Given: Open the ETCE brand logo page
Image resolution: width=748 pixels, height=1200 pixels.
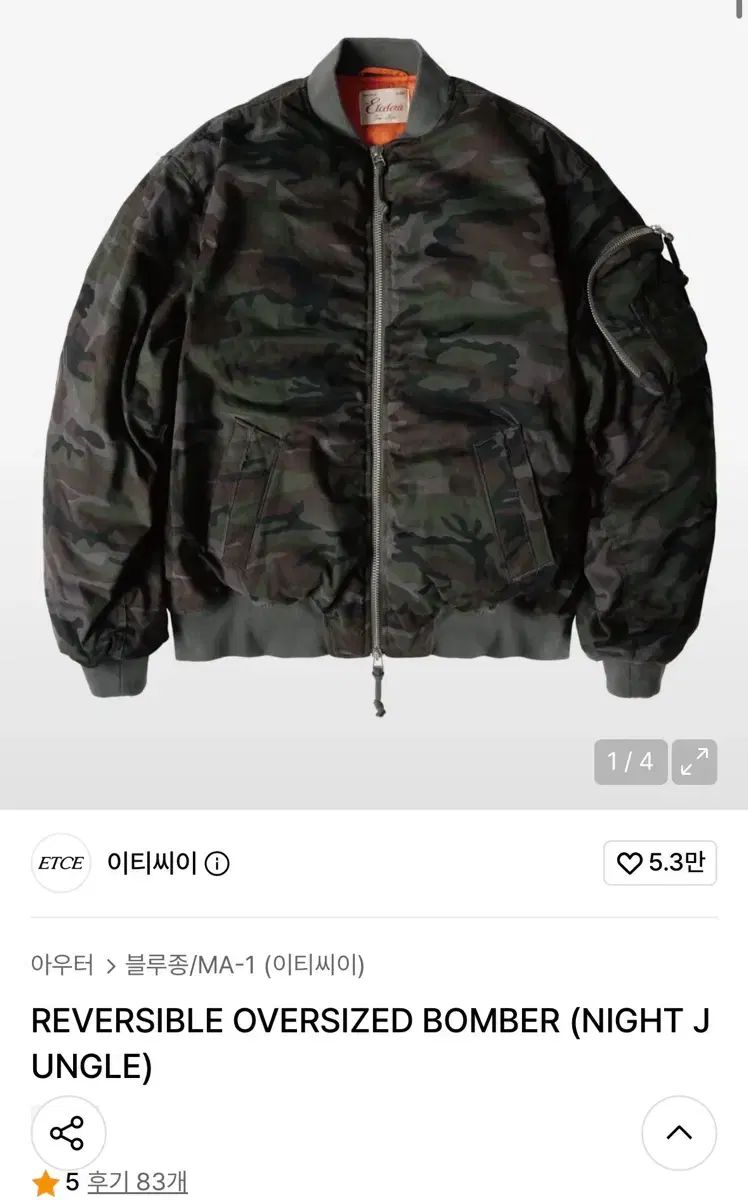Looking at the screenshot, I should (61, 863).
